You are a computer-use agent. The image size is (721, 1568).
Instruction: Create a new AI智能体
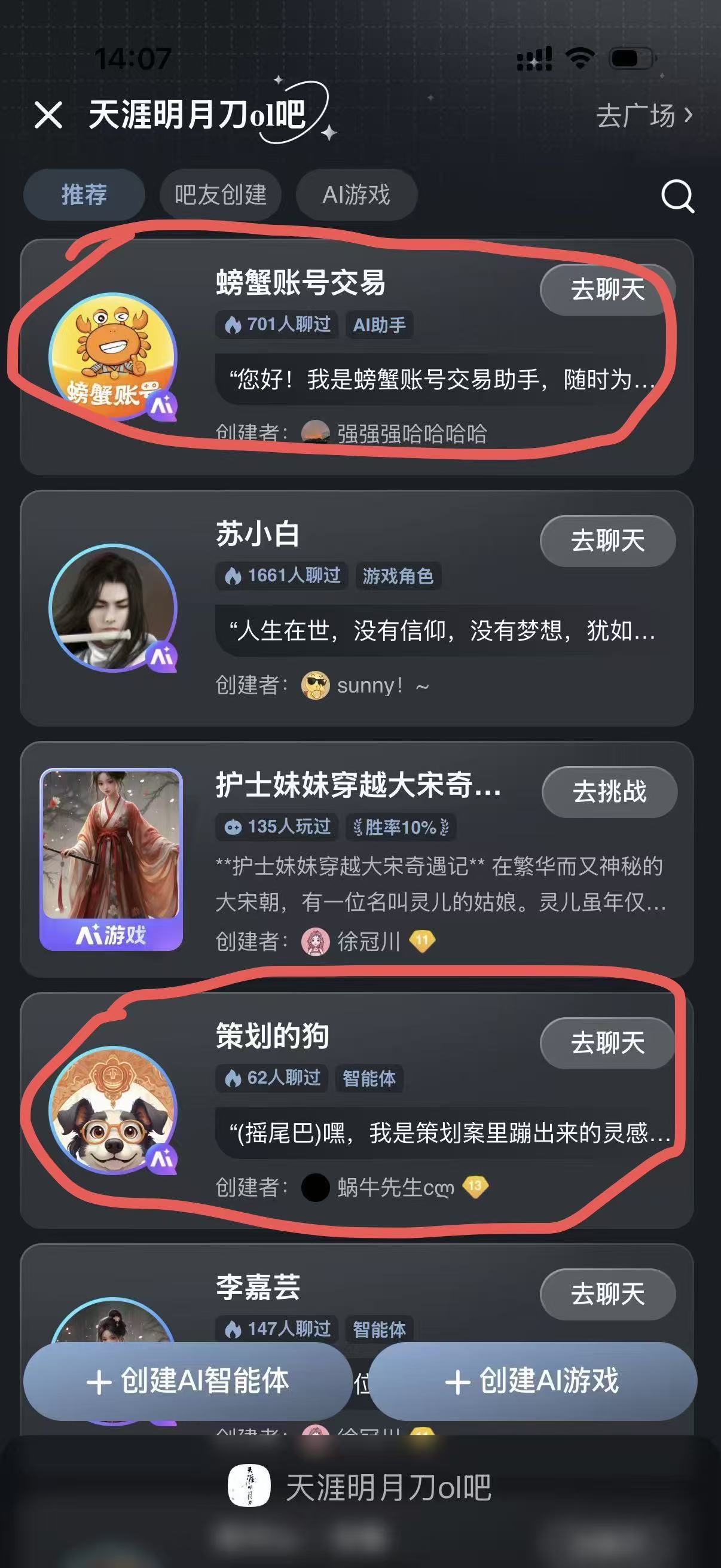pos(187,1380)
